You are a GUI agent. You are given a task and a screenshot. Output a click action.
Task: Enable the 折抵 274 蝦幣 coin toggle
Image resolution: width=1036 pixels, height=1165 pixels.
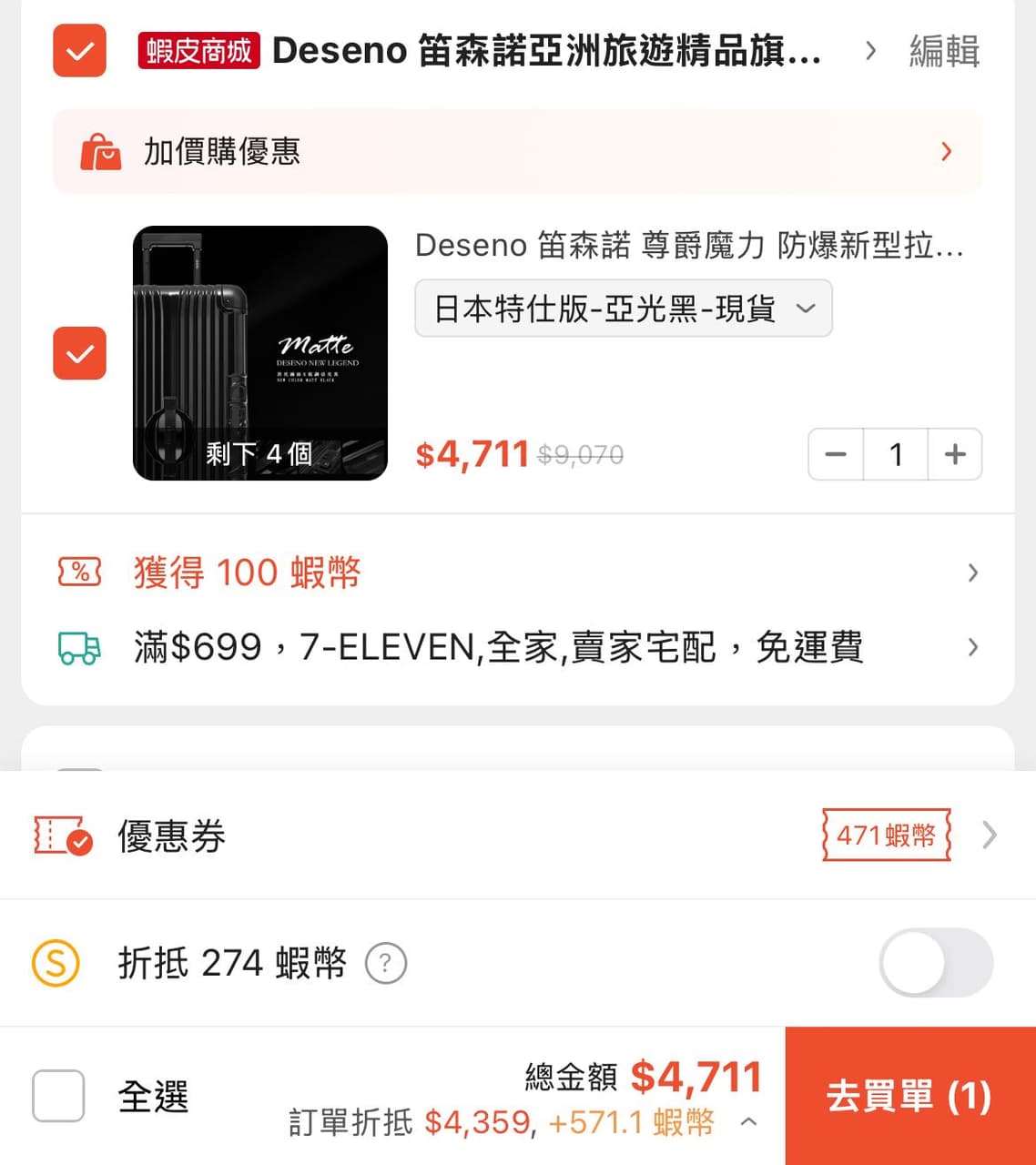click(935, 963)
